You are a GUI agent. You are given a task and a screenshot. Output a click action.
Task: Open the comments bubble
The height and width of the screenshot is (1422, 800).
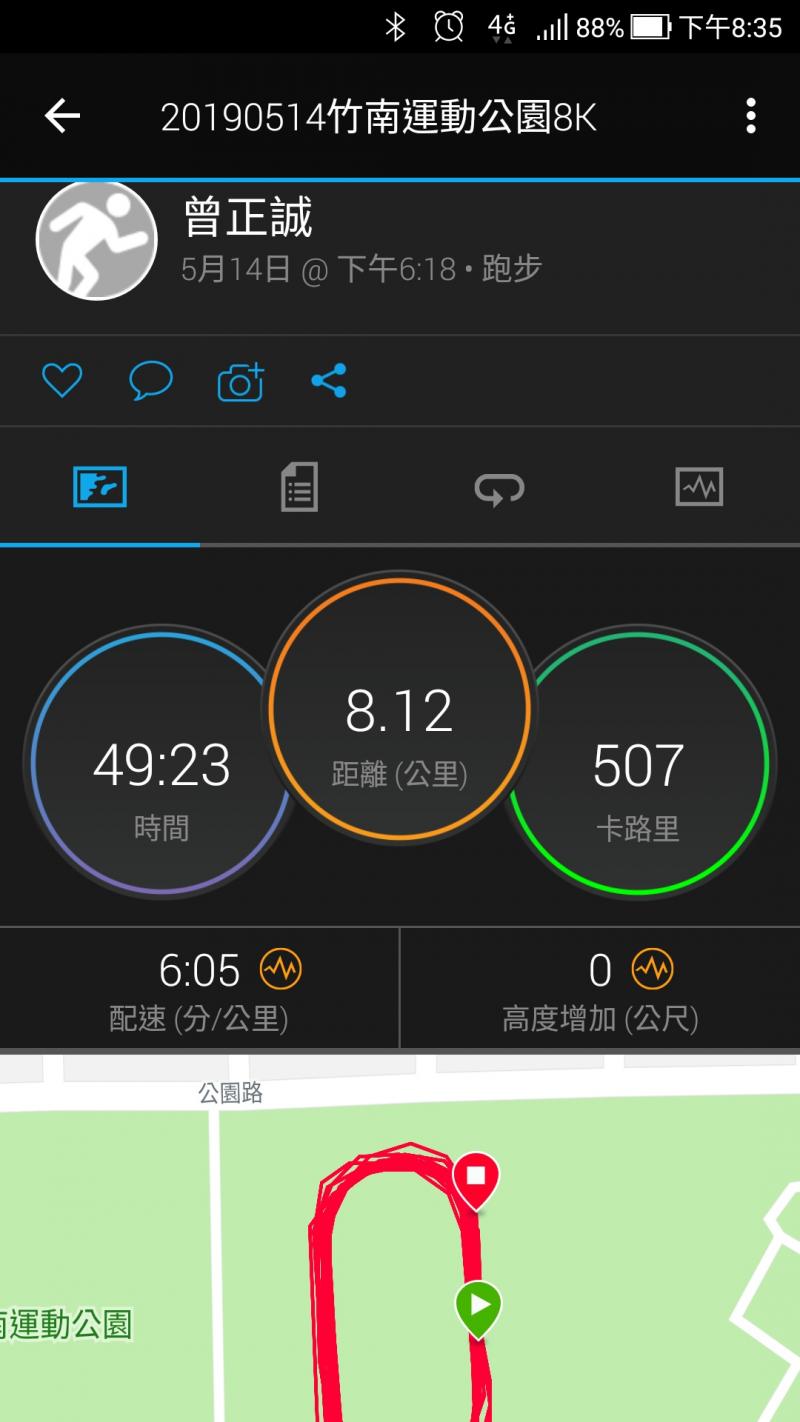[151, 381]
